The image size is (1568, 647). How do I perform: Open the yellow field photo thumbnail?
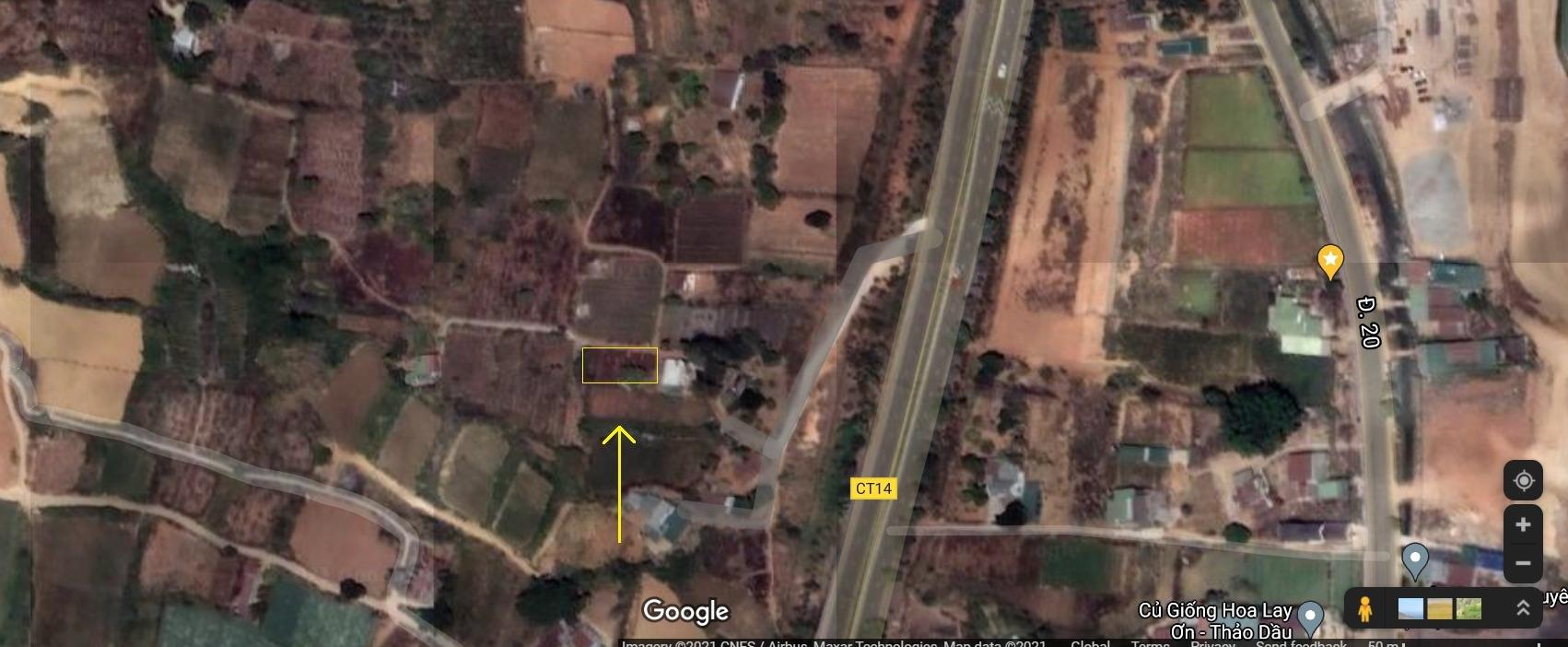tap(1440, 609)
